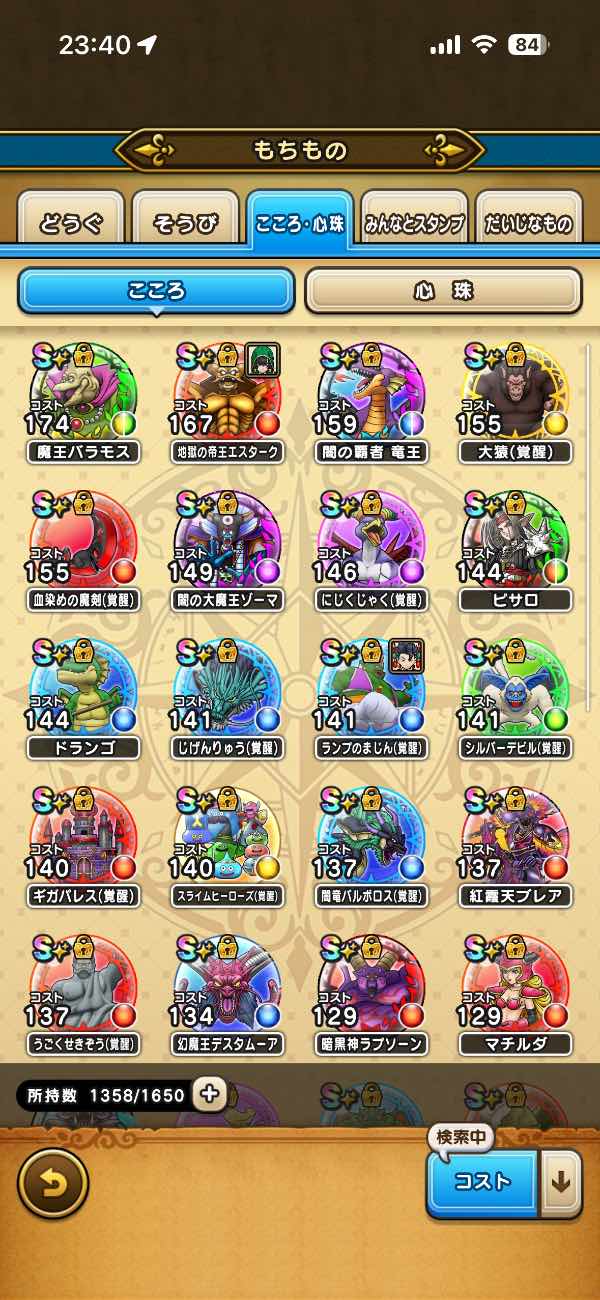This screenshot has width=600, height=1300.
Task: Select the 地獄の帝王エスターク heart
Action: click(227, 398)
